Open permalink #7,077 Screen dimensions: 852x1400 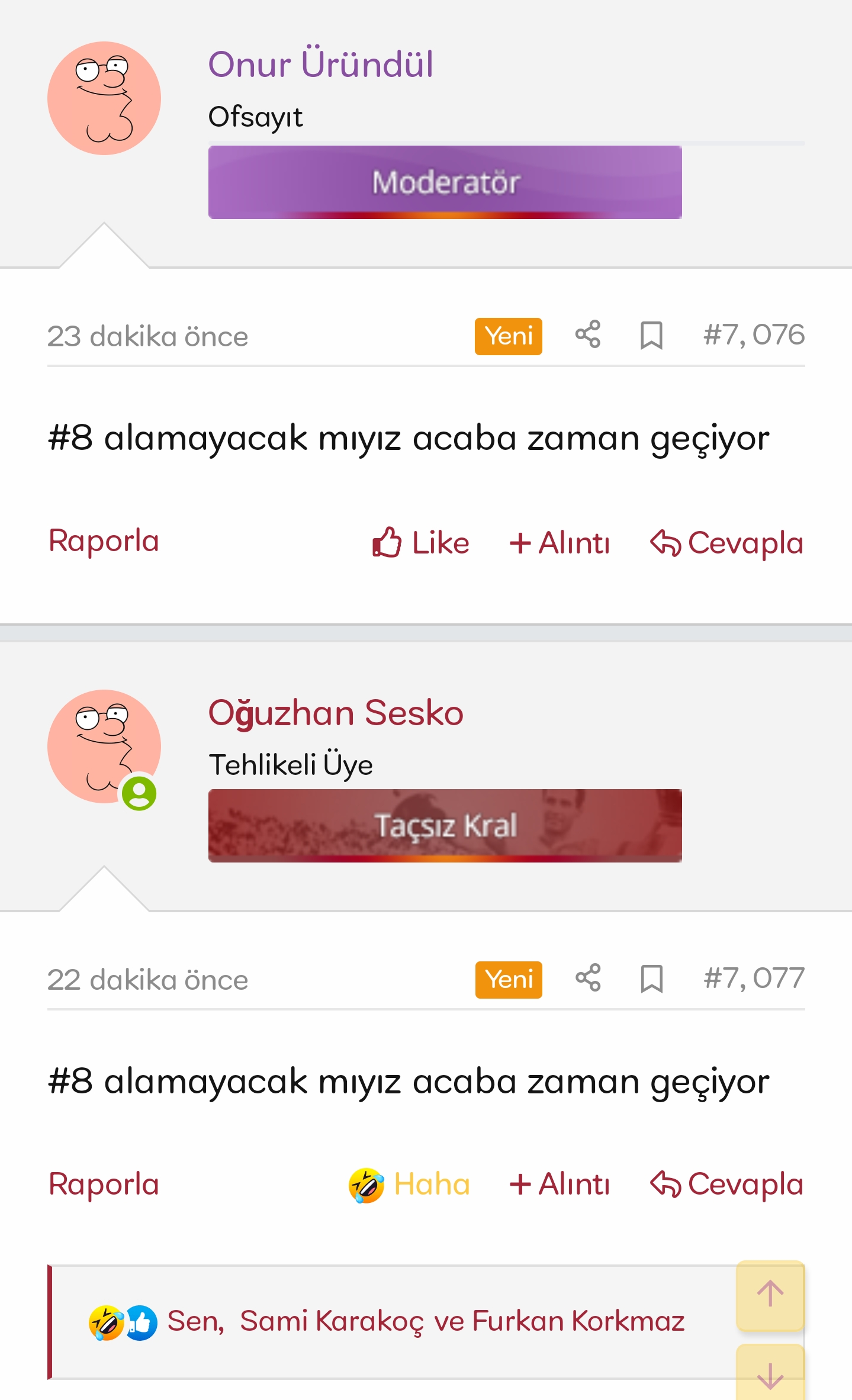pos(754,978)
